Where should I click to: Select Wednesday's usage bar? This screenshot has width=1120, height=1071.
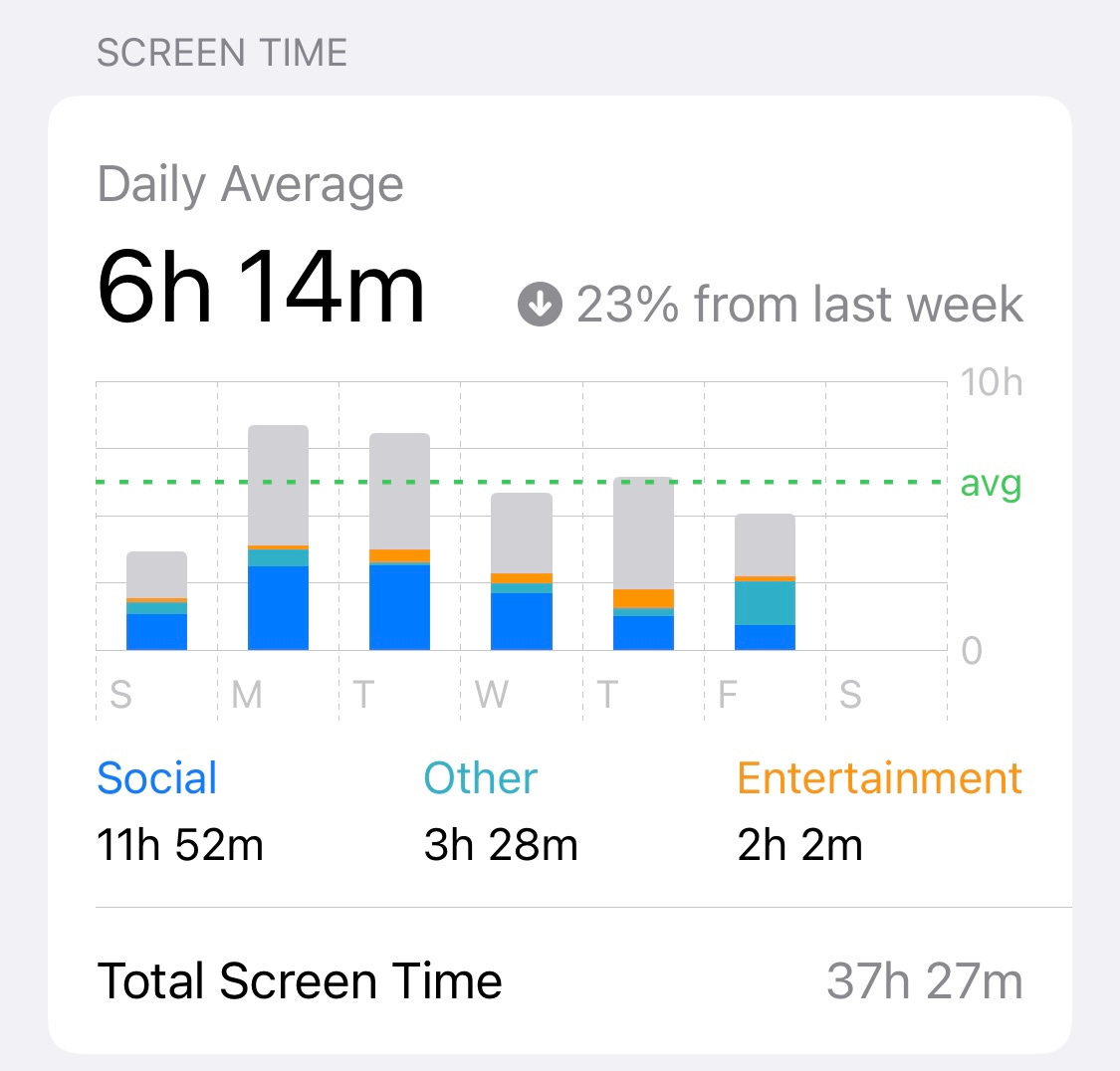point(522,572)
